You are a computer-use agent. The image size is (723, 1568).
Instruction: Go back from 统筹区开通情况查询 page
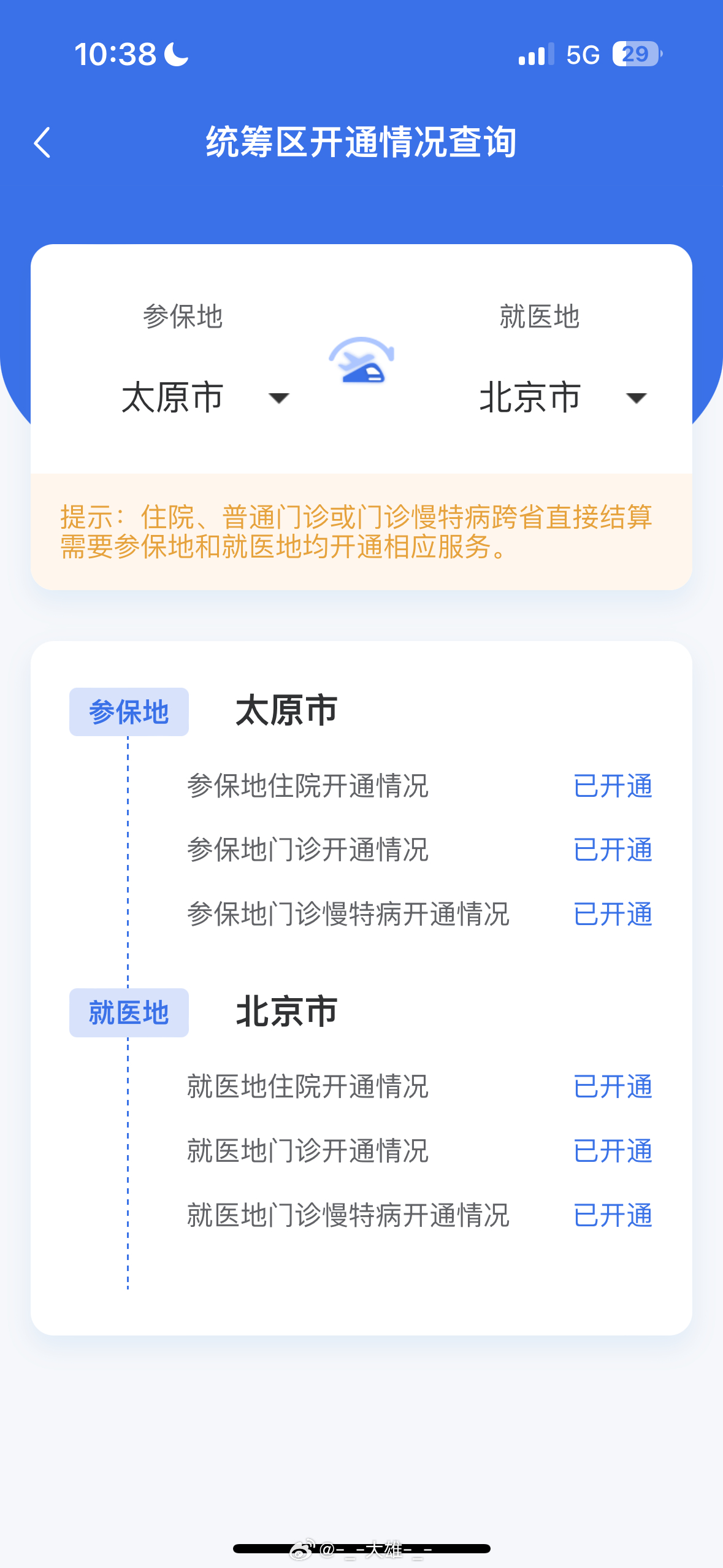[42, 143]
